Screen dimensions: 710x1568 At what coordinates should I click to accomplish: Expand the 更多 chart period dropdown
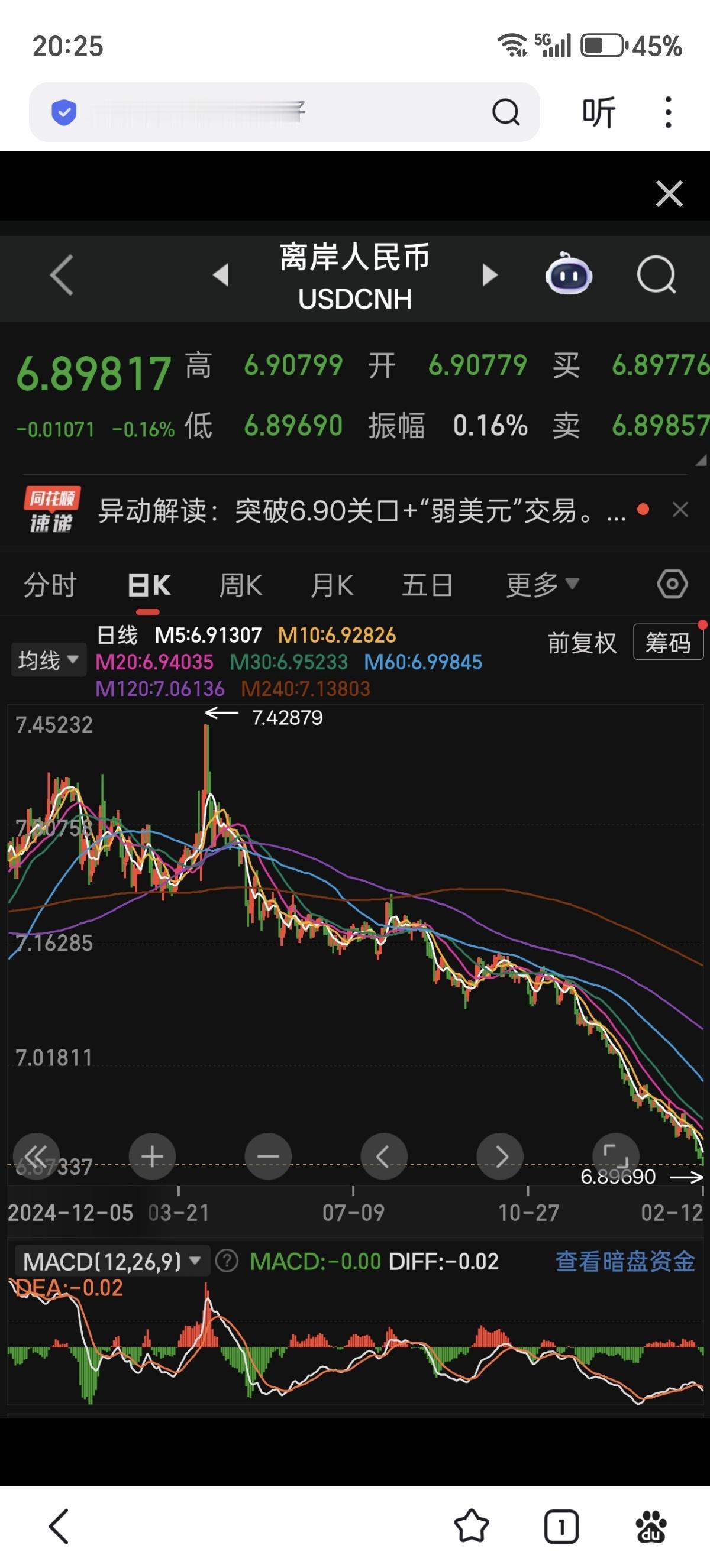541,583
